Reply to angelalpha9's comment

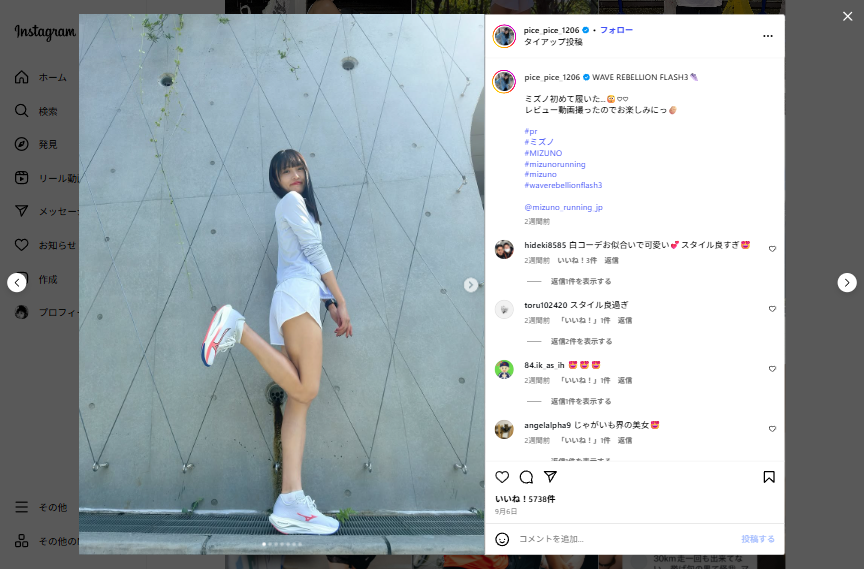(x=624, y=440)
